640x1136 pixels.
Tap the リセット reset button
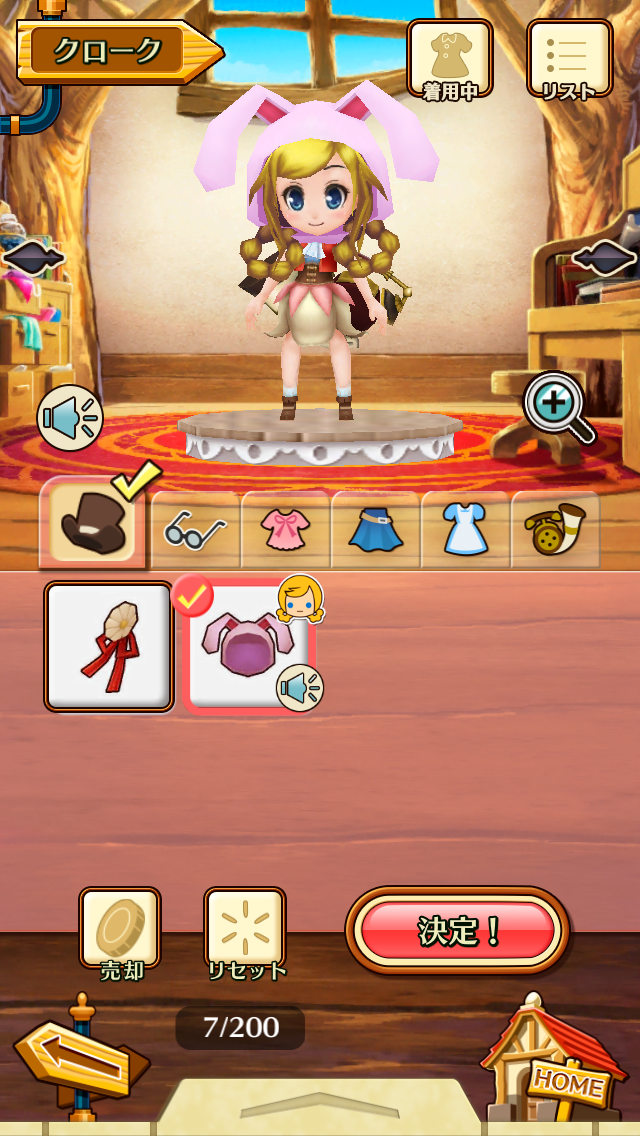(x=245, y=930)
